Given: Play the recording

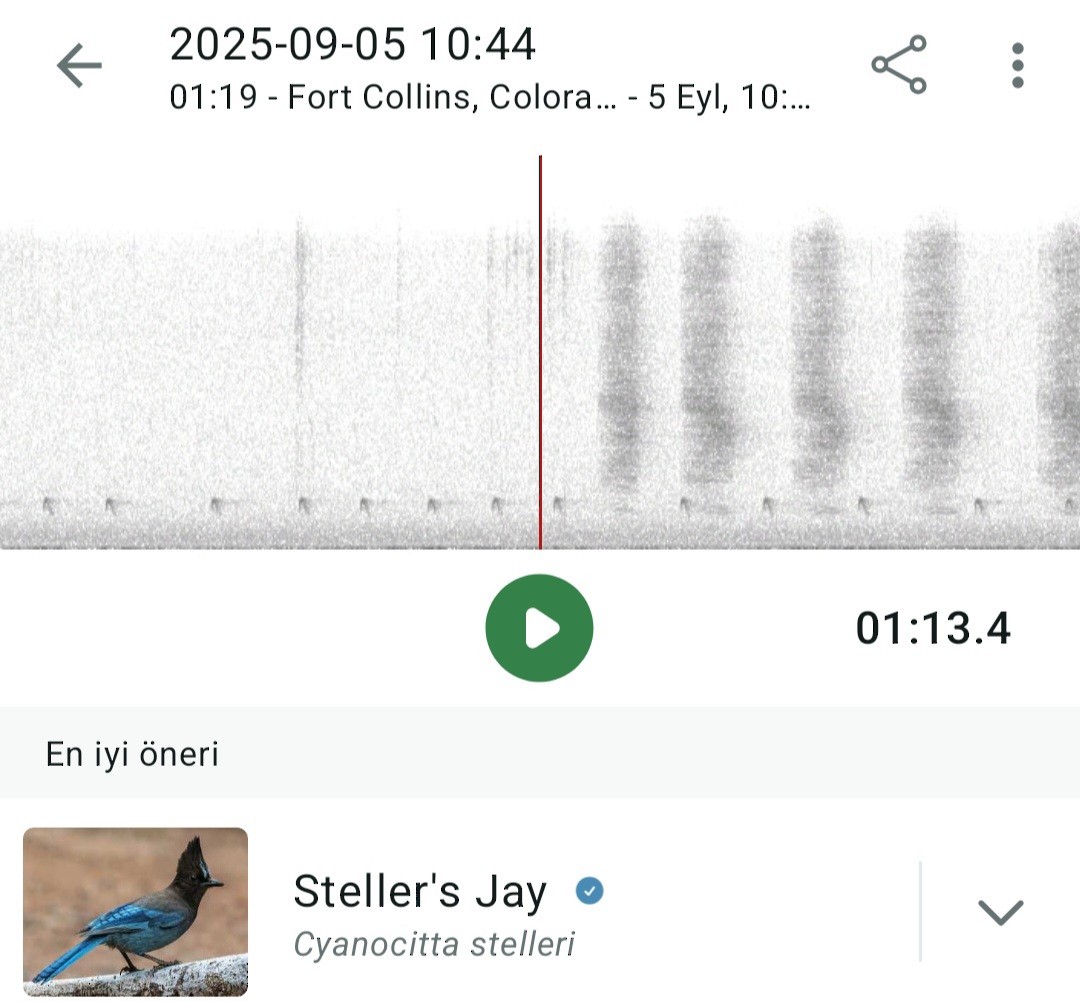Looking at the screenshot, I should pos(539,628).
